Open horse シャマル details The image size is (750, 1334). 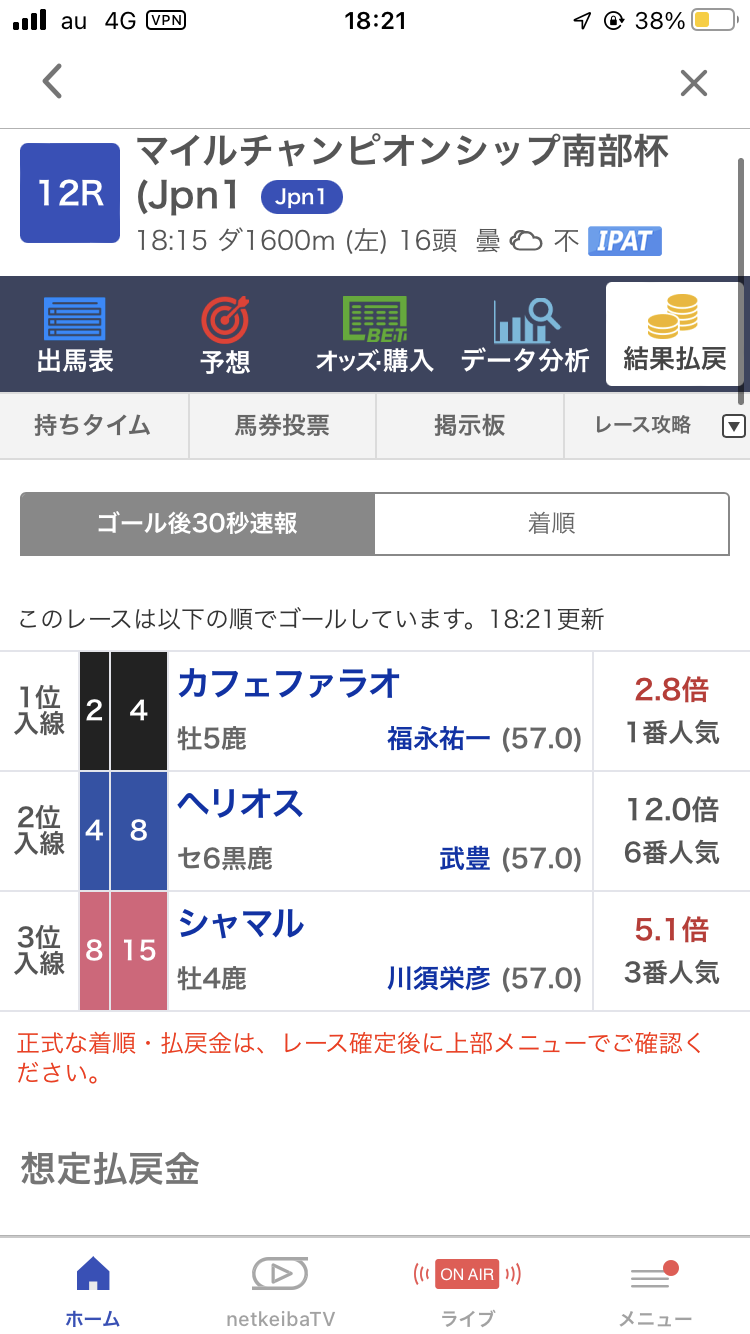(241, 924)
